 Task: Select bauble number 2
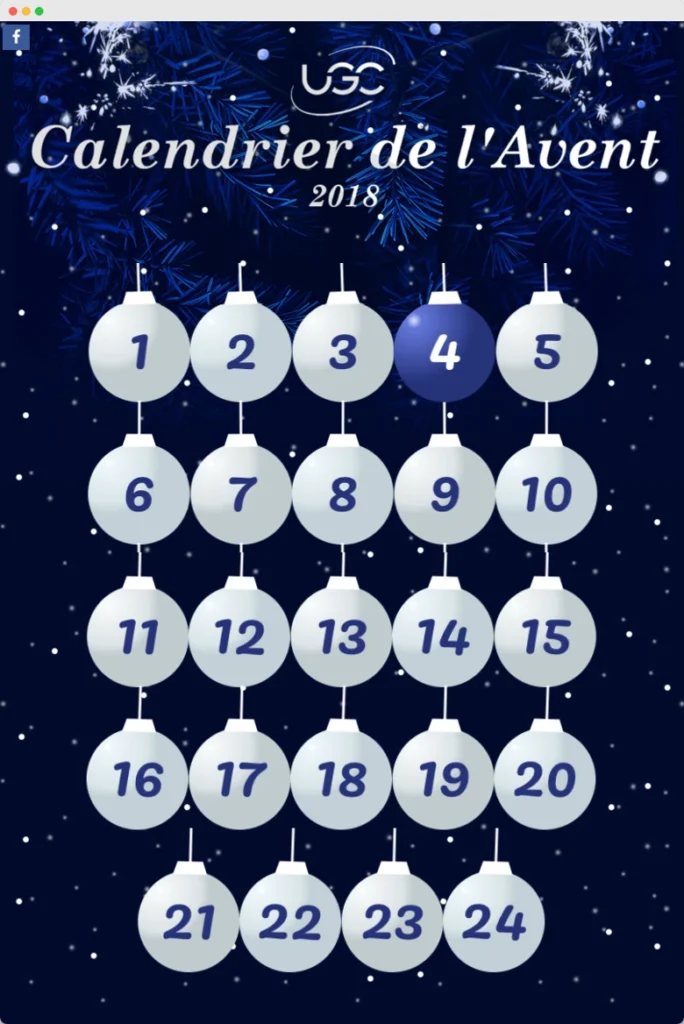pyautogui.click(x=241, y=352)
